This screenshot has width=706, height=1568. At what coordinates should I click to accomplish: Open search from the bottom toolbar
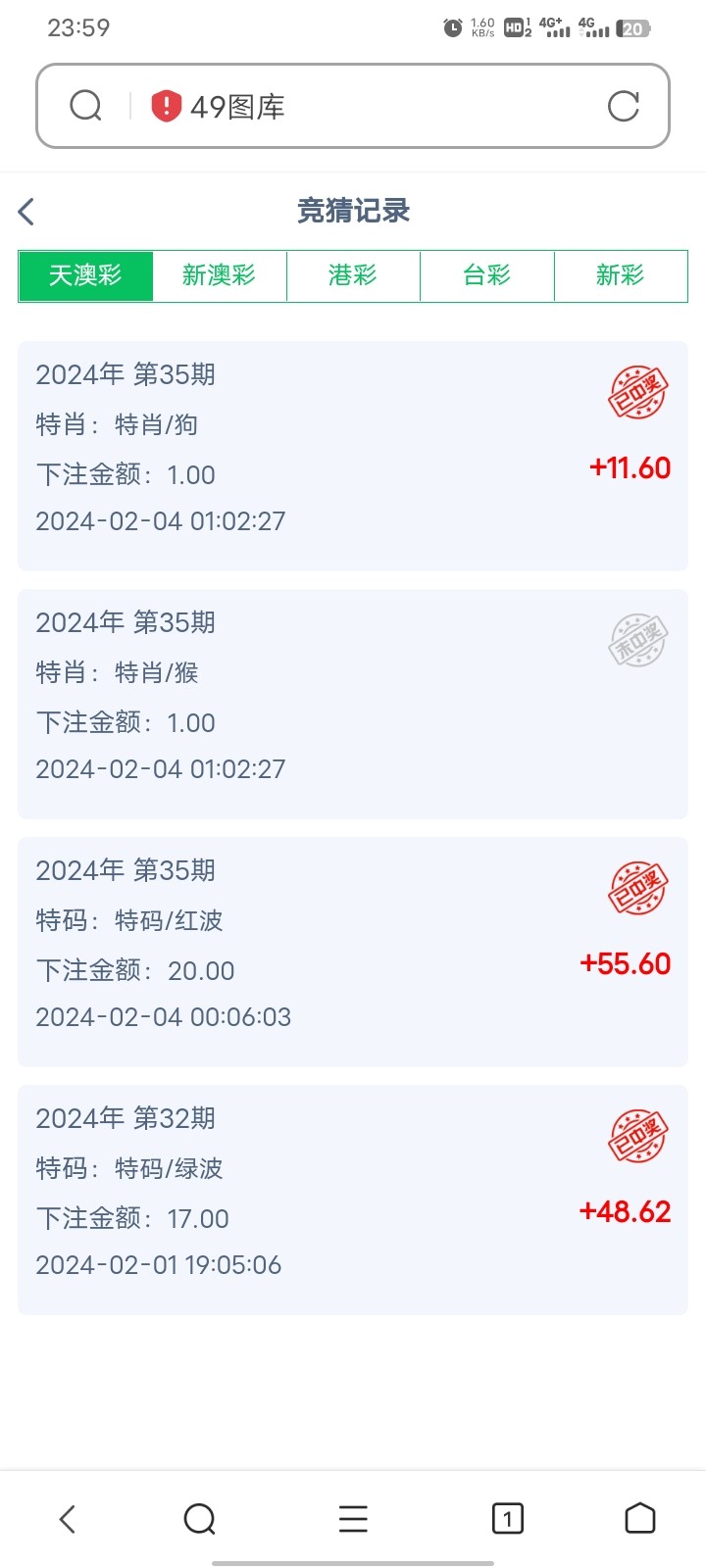(x=200, y=1519)
